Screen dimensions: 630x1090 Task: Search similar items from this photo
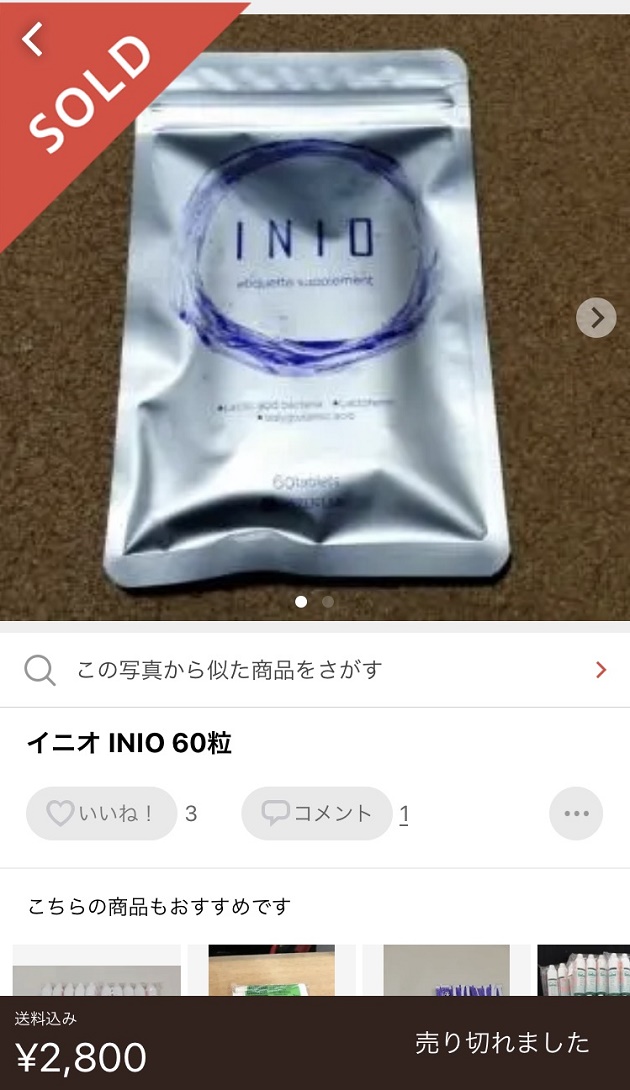coord(315,670)
